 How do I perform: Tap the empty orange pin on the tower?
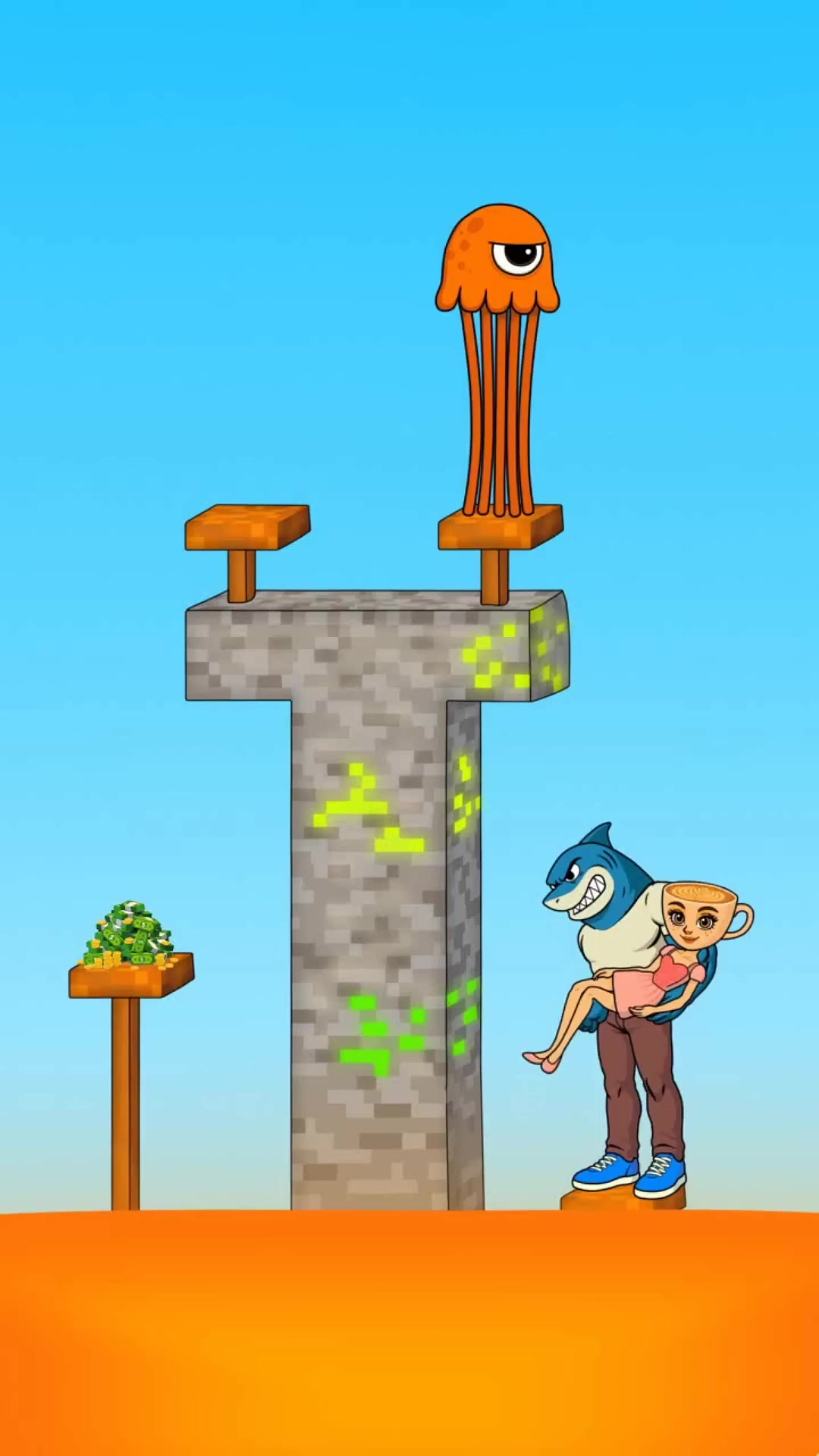247,552
